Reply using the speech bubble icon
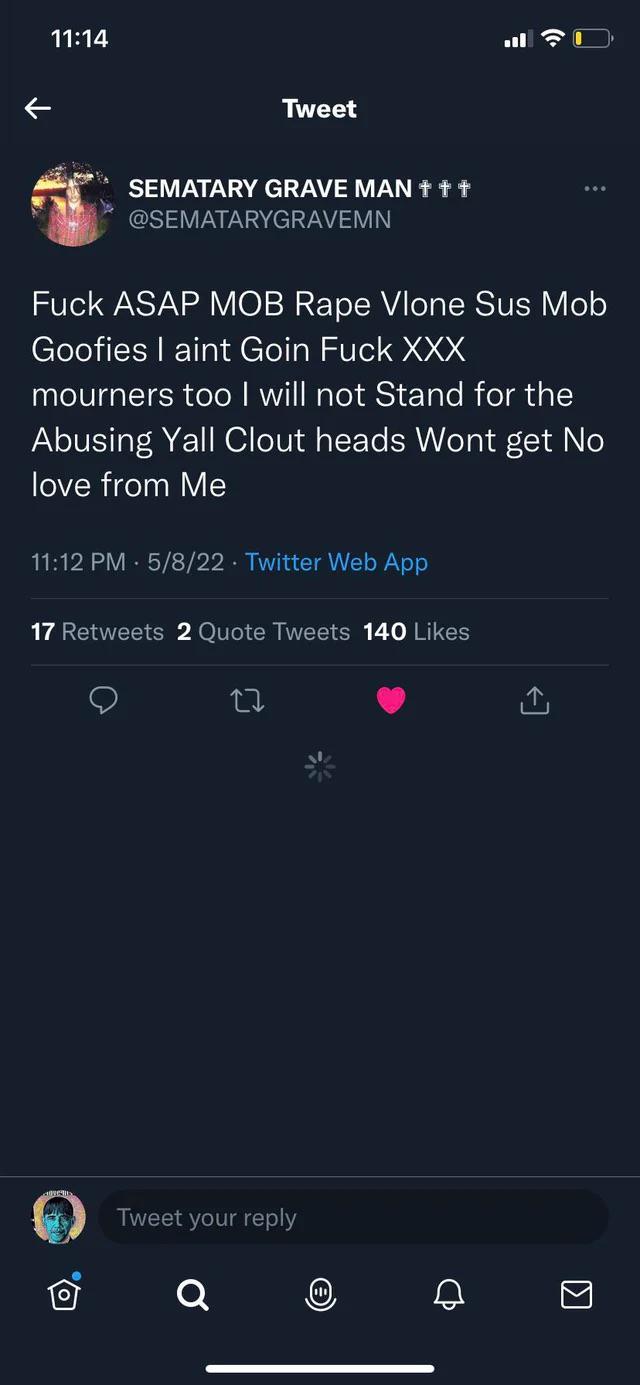 (x=103, y=701)
